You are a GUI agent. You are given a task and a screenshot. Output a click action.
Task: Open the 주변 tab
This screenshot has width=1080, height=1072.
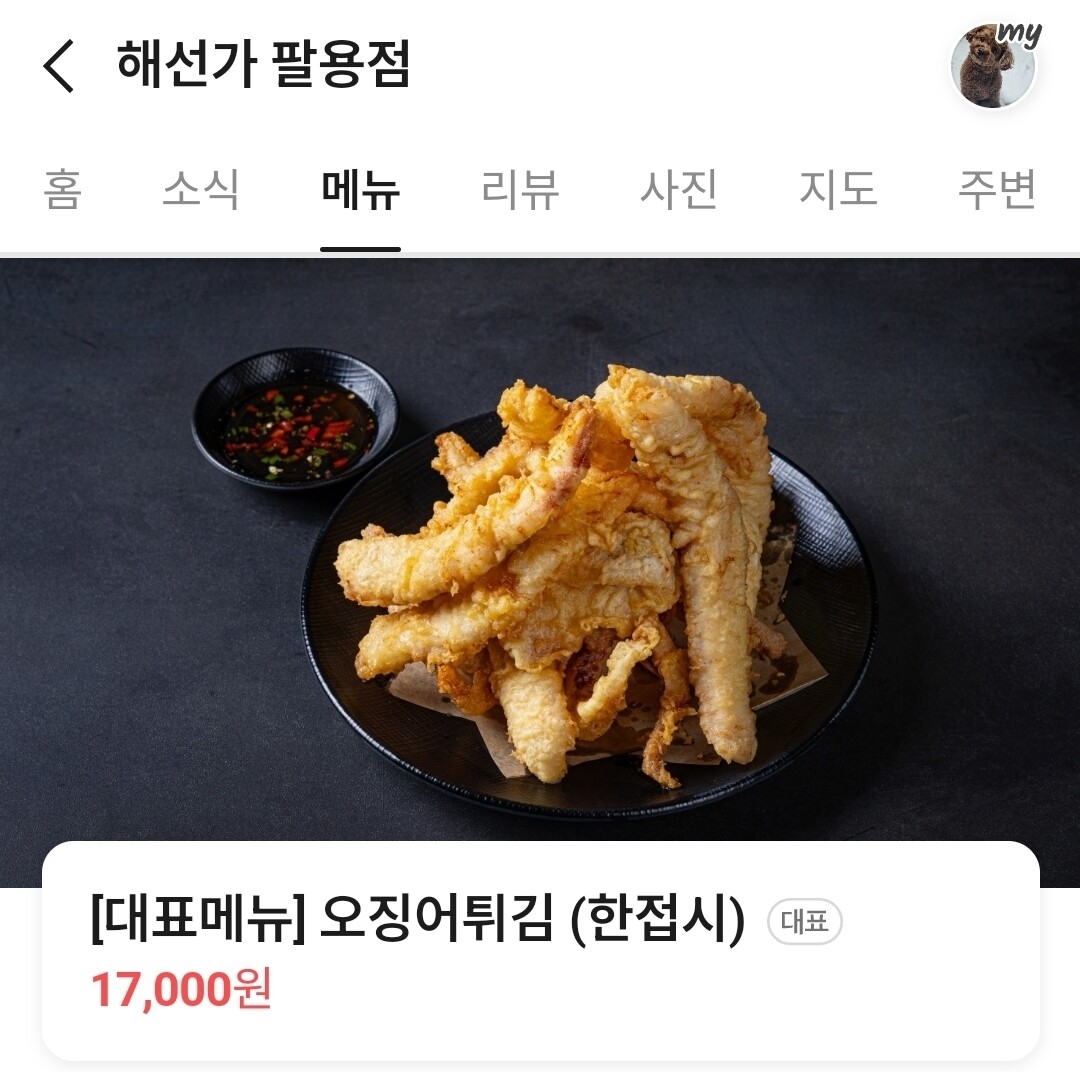point(997,190)
